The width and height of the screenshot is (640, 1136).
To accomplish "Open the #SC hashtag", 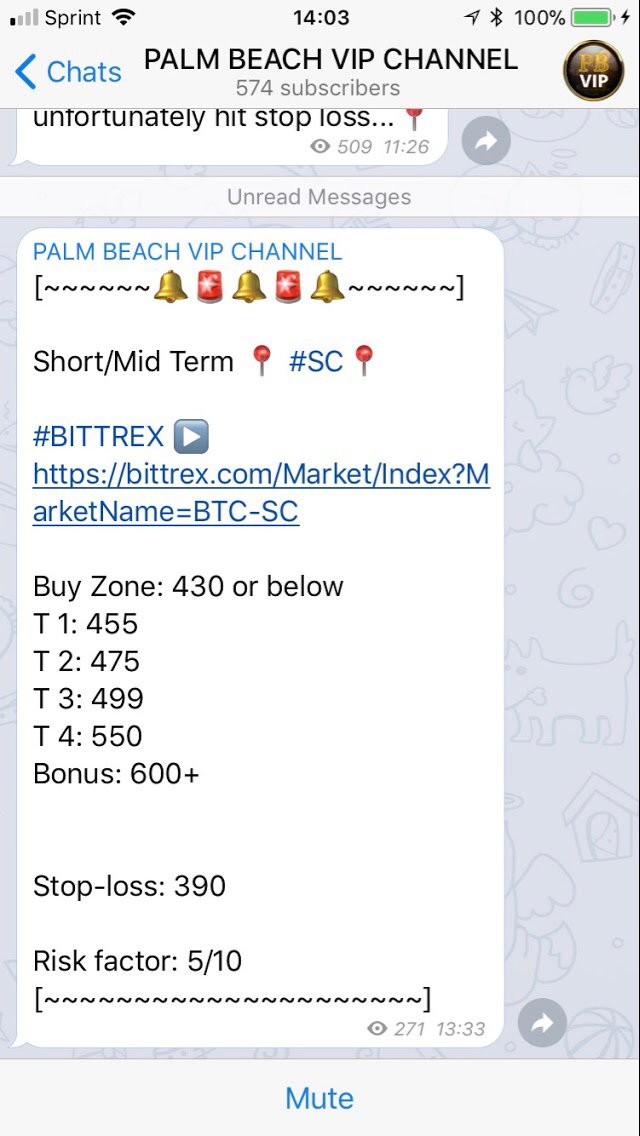I will click(315, 361).
